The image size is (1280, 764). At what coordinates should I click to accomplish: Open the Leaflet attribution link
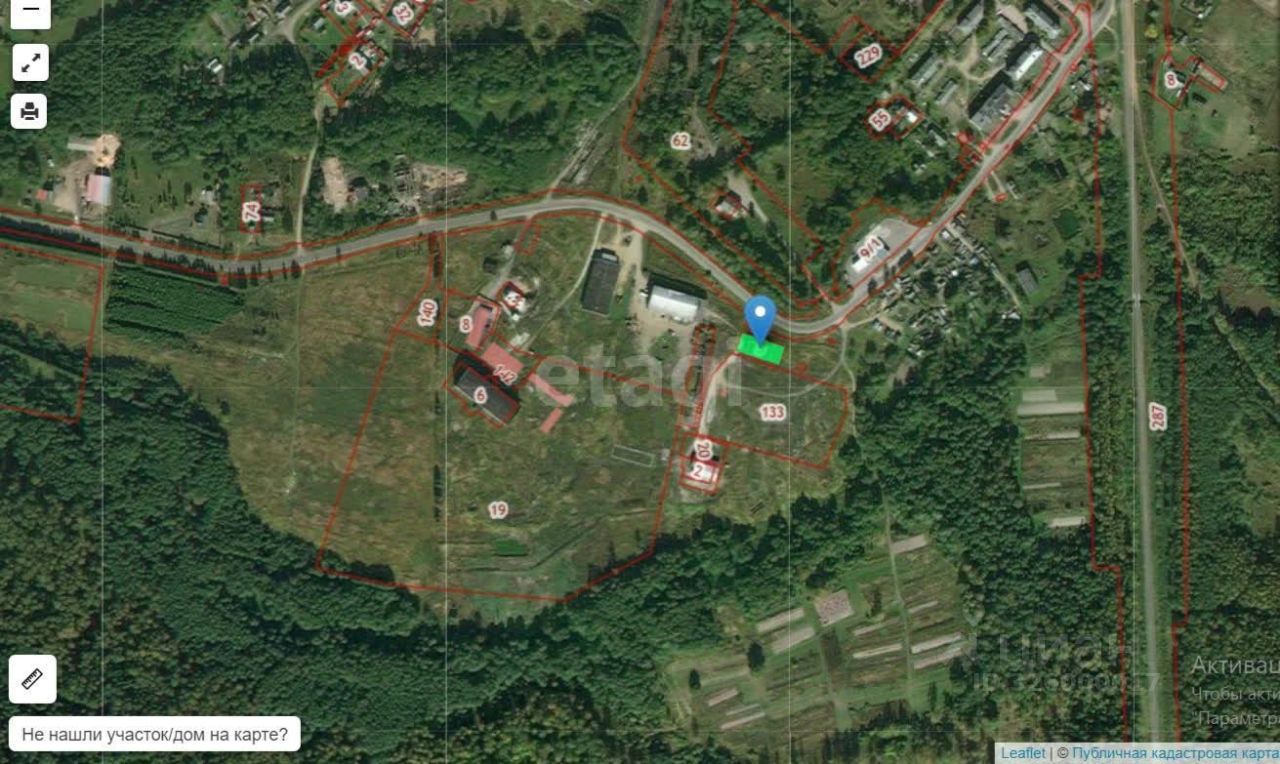click(1023, 753)
